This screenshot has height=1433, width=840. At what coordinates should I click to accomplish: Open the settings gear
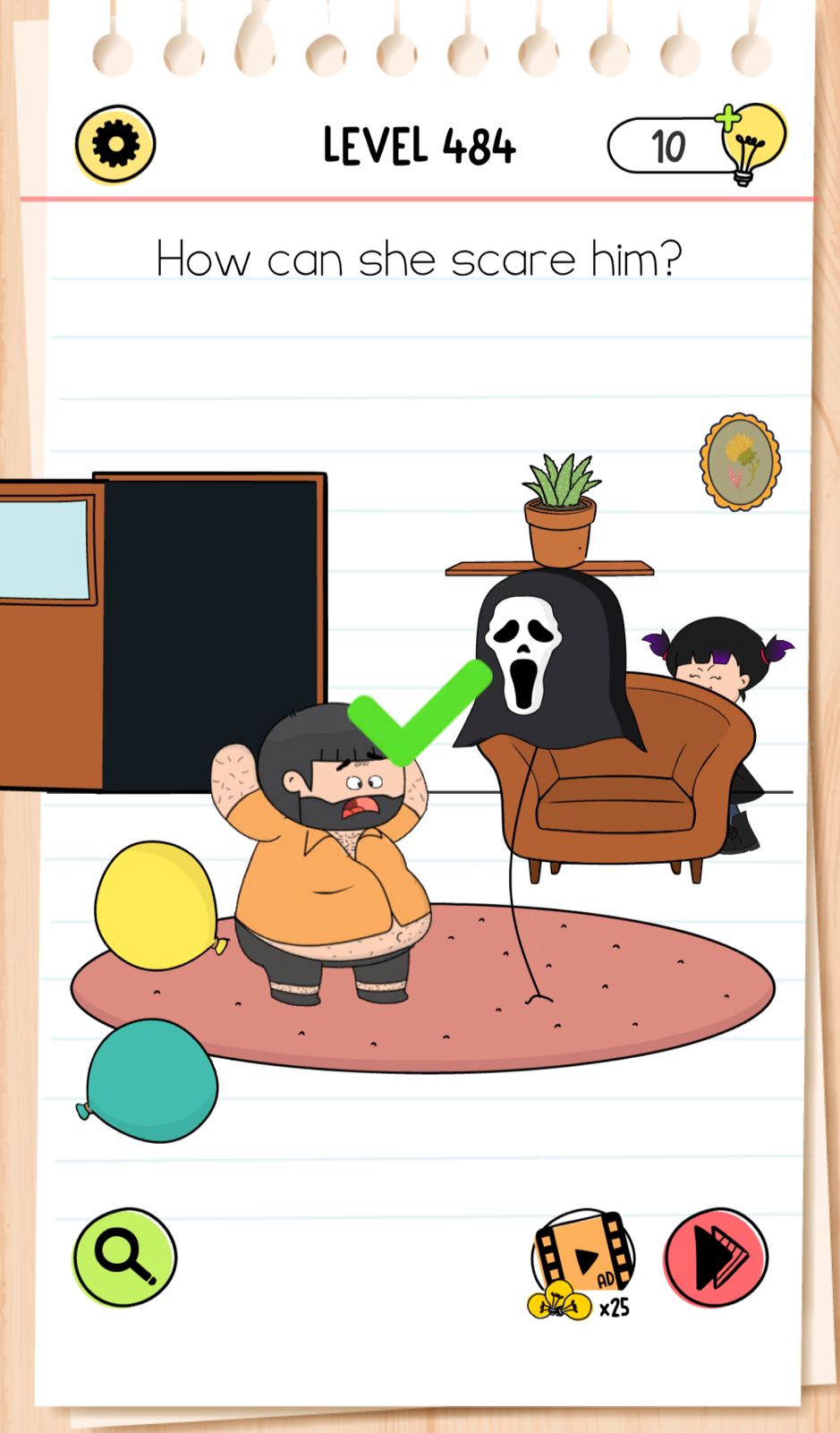click(115, 144)
